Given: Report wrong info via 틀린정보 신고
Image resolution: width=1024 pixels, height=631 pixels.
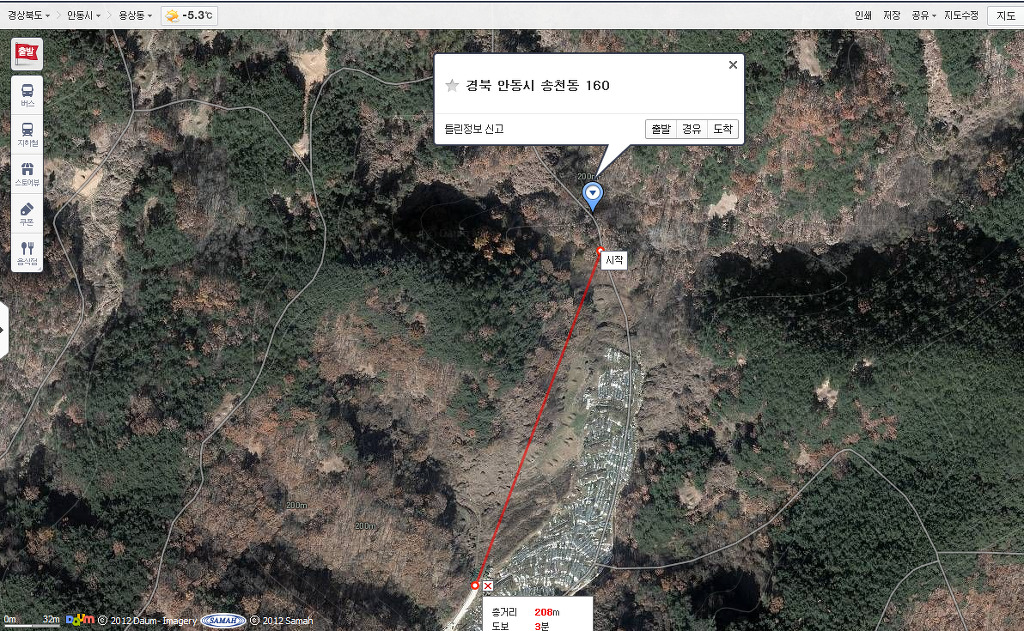Looking at the screenshot, I should click(x=474, y=129).
